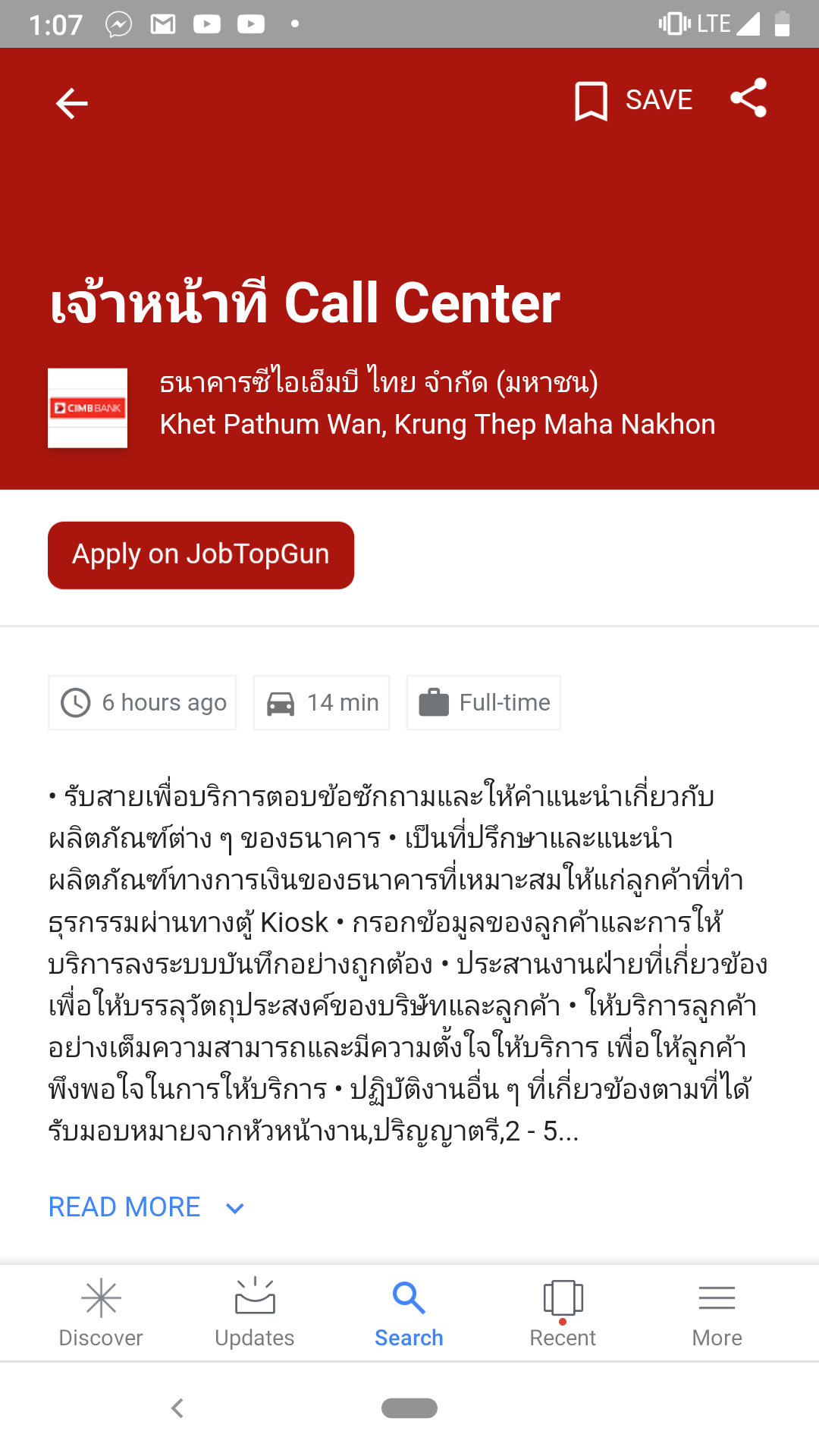Go back using the top arrow

point(72,103)
